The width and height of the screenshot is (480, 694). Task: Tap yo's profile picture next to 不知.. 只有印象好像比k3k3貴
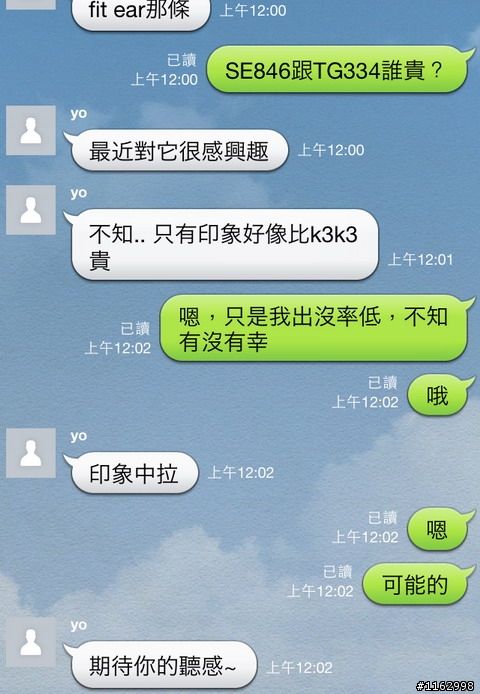(31, 210)
